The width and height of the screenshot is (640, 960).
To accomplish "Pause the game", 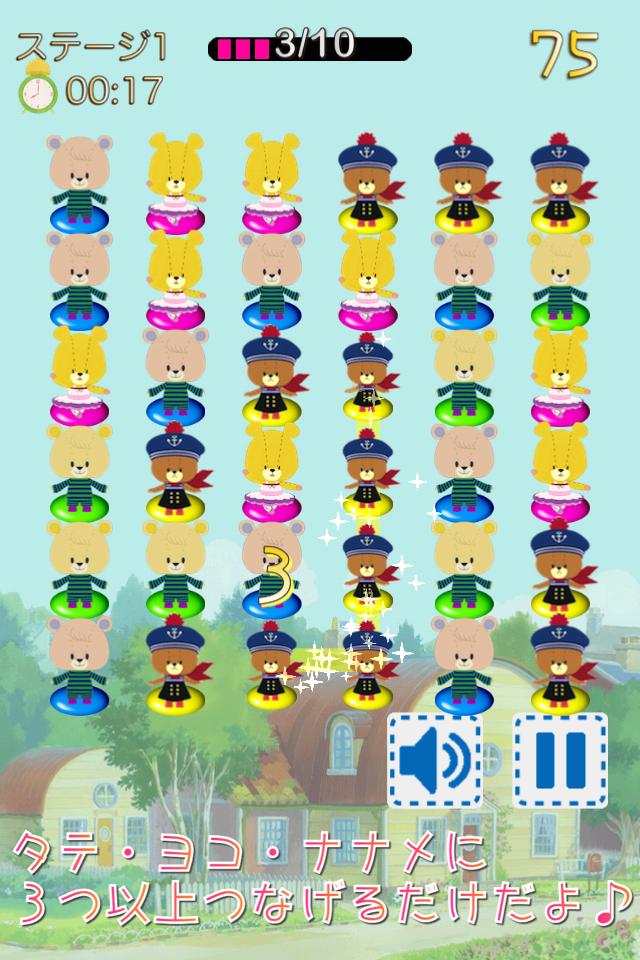I will pos(561,759).
